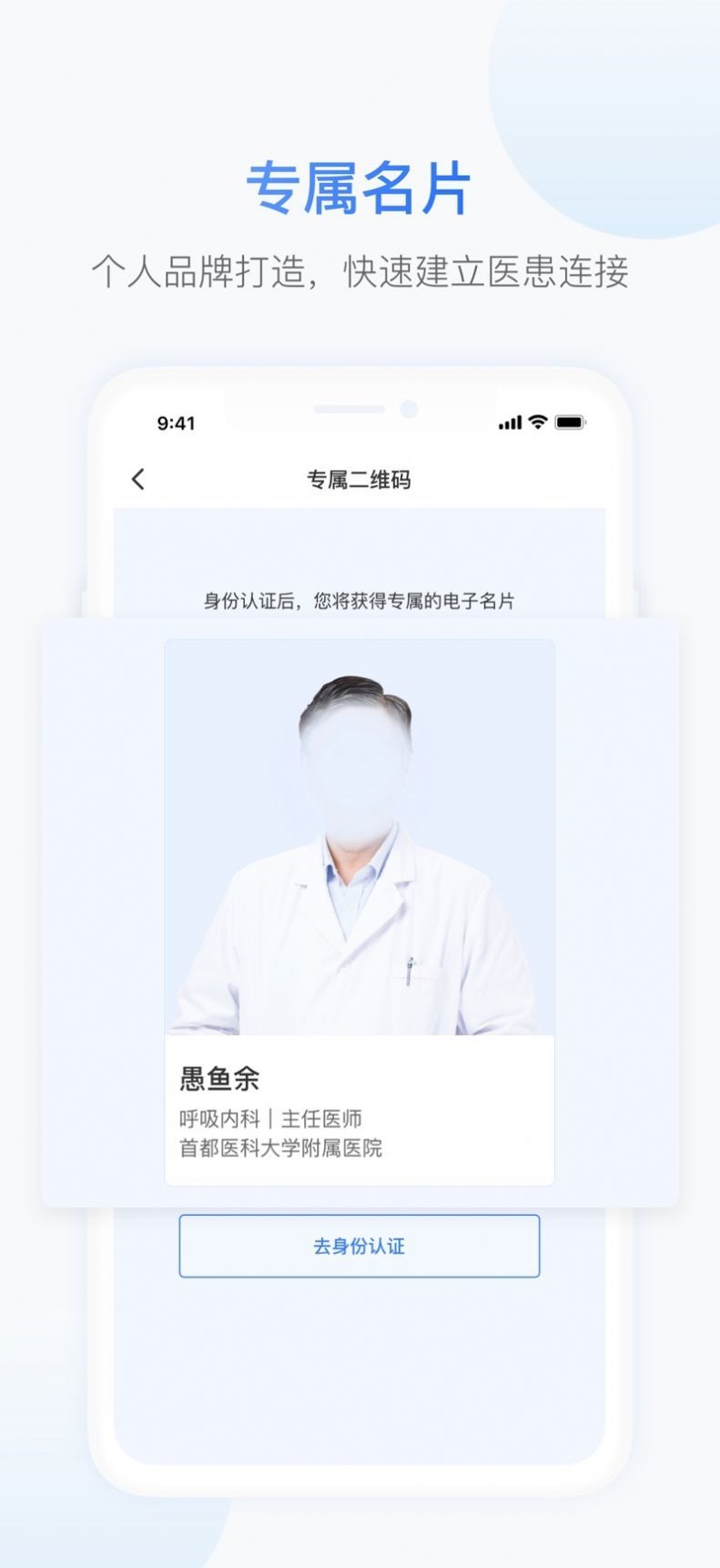
Task: Tap the doctor portrait photo
Action: point(360,838)
